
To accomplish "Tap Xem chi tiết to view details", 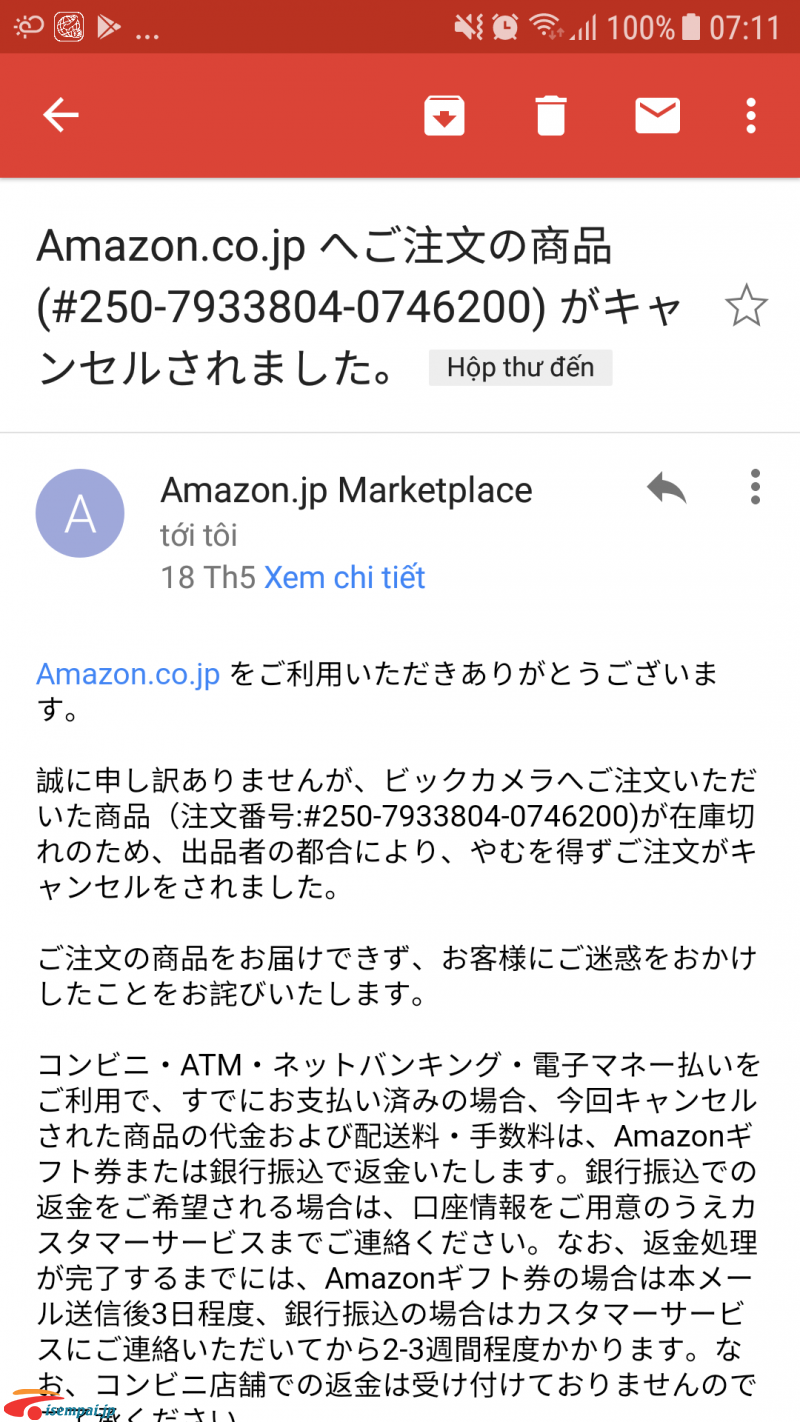I will [344, 577].
